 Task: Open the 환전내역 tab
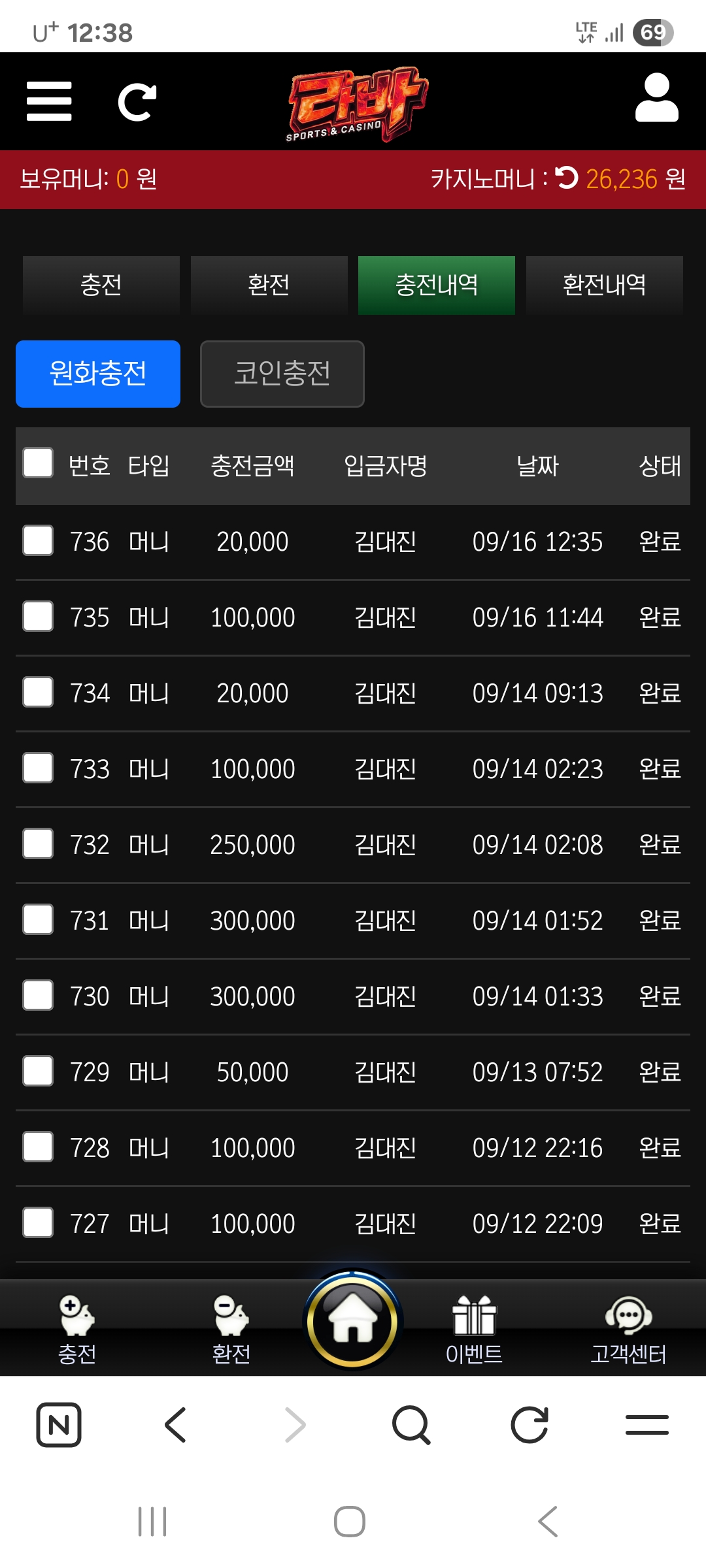[605, 286]
